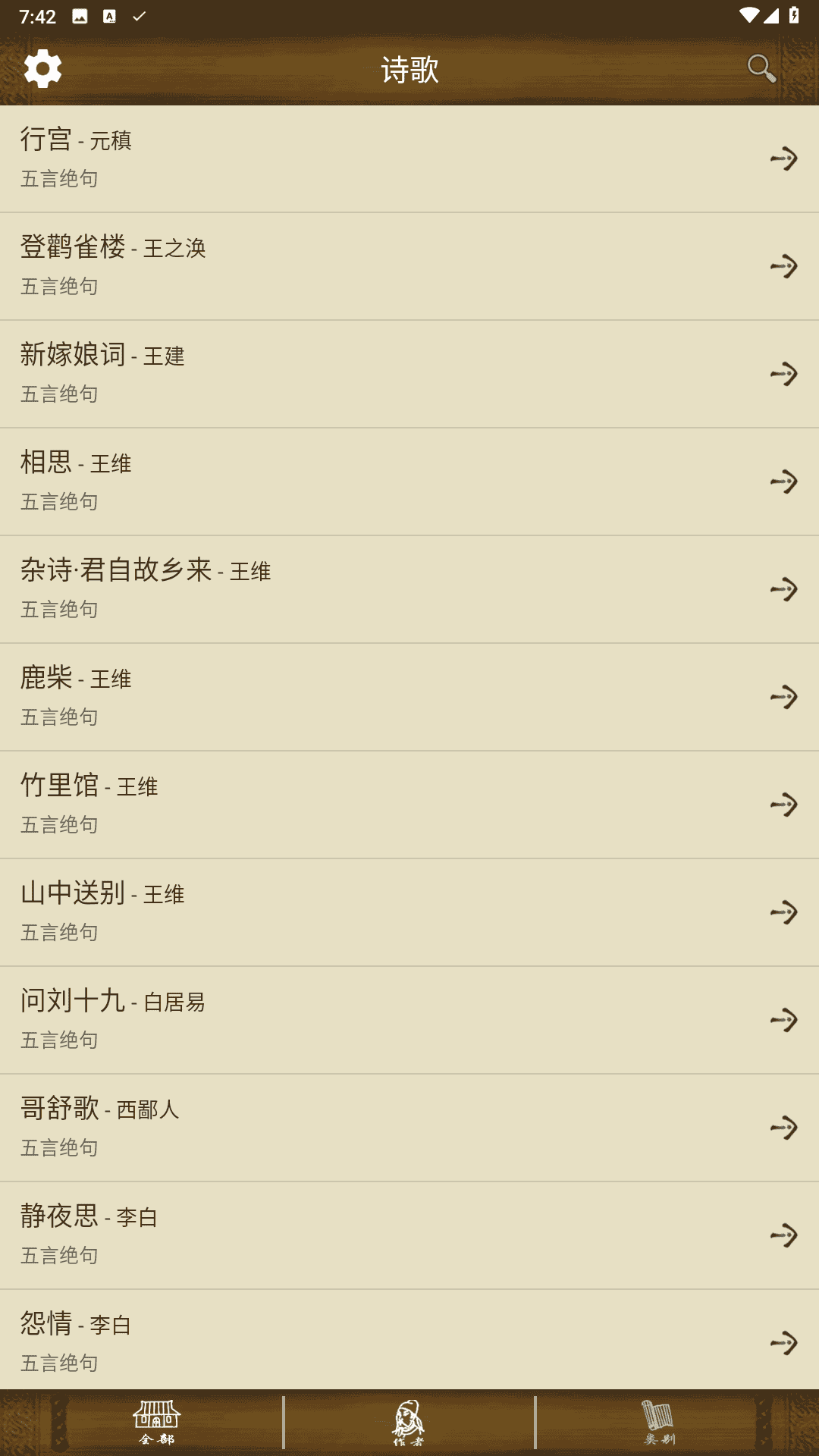This screenshot has width=819, height=1456.
Task: Open the poem 相思 by 王维
Action: click(409, 482)
